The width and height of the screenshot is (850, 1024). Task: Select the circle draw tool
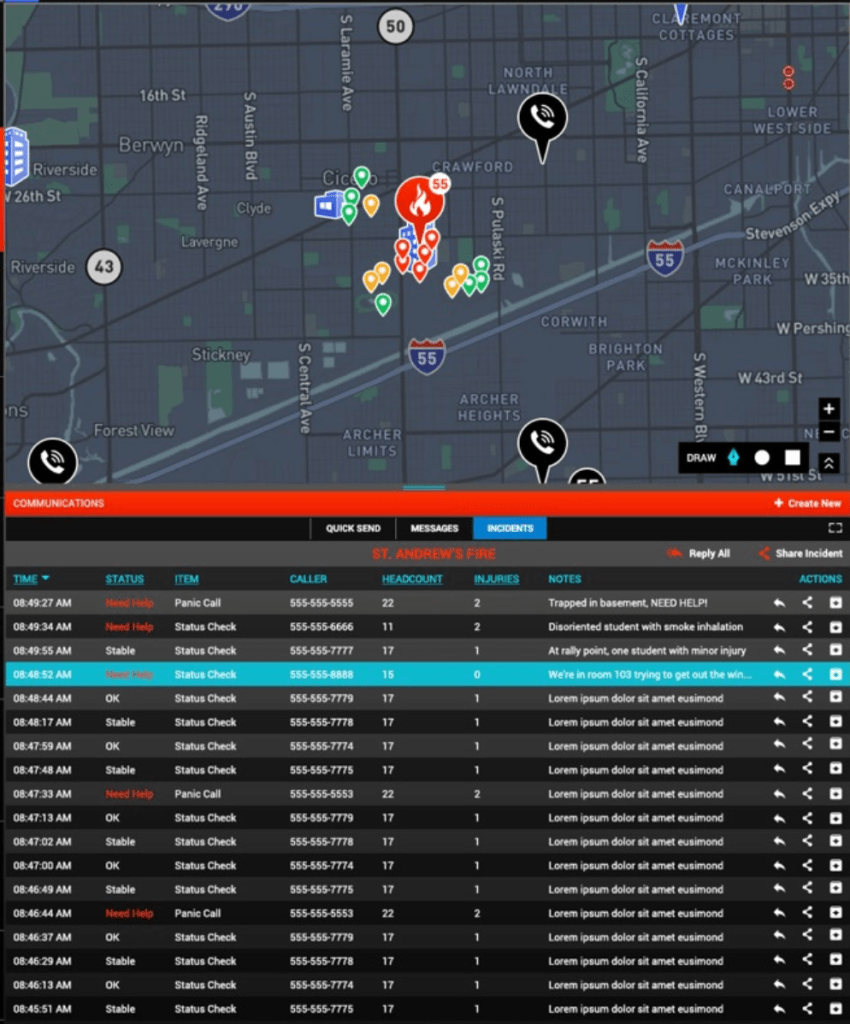[762, 457]
